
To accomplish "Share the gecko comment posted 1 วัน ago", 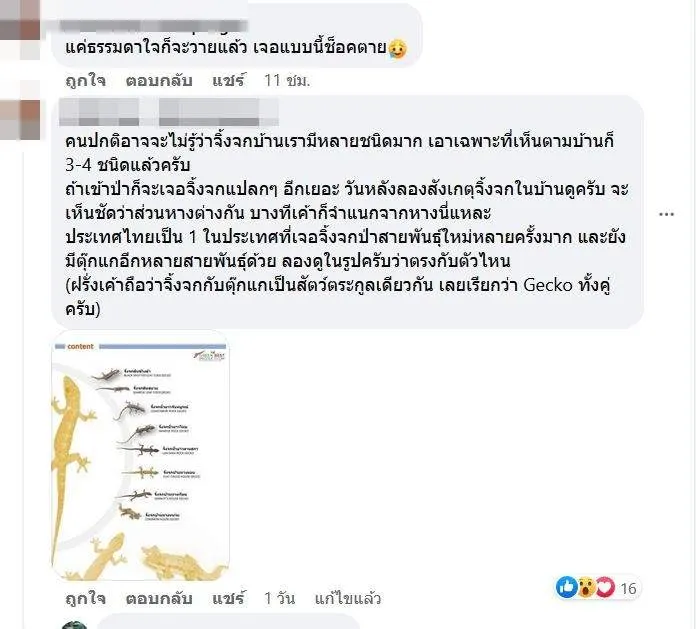I will [x=229, y=598].
